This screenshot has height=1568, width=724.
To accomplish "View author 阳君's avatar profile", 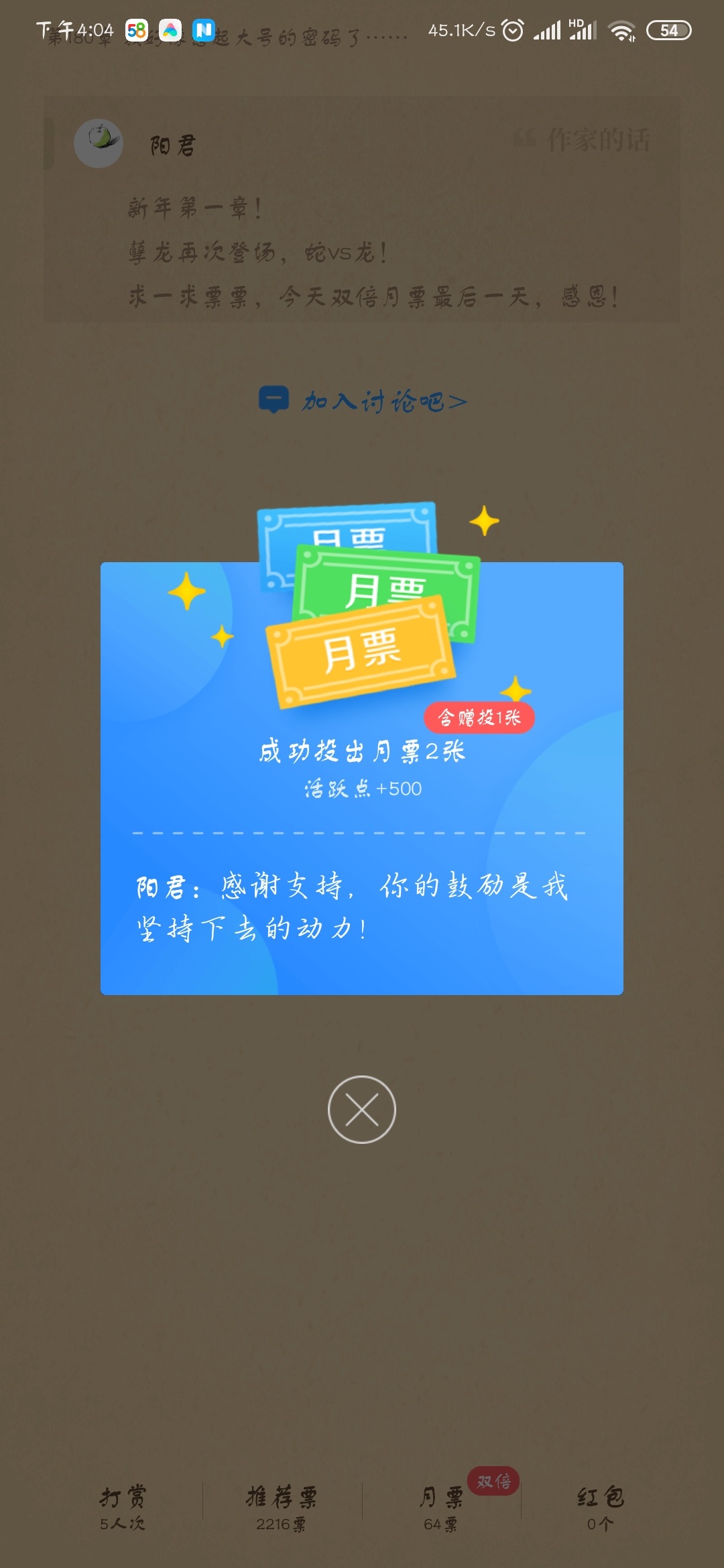I will (99, 143).
